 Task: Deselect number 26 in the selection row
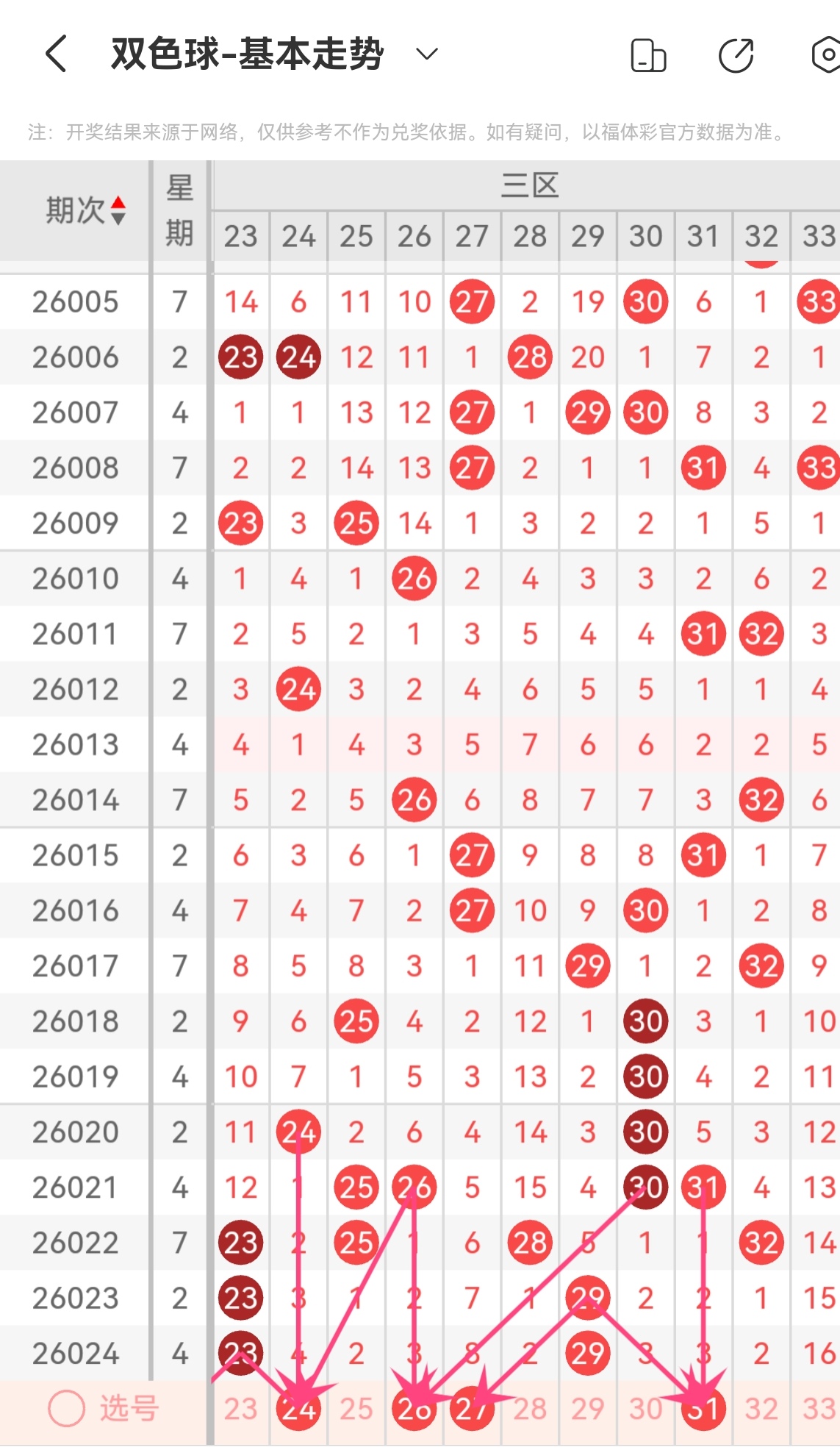pos(414,1409)
